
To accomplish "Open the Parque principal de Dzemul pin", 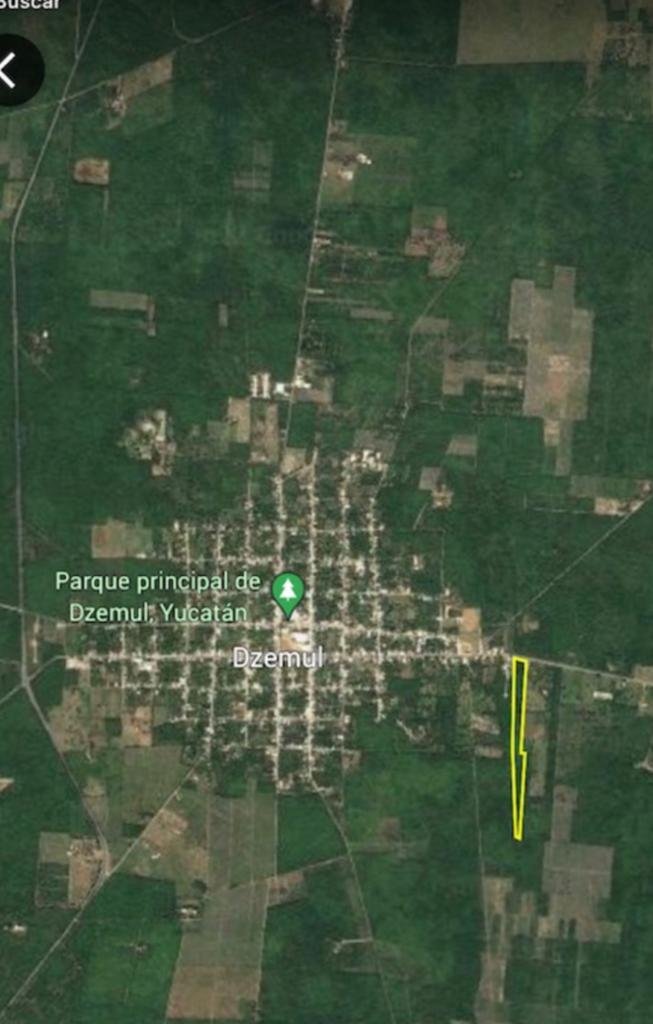I will (288, 590).
